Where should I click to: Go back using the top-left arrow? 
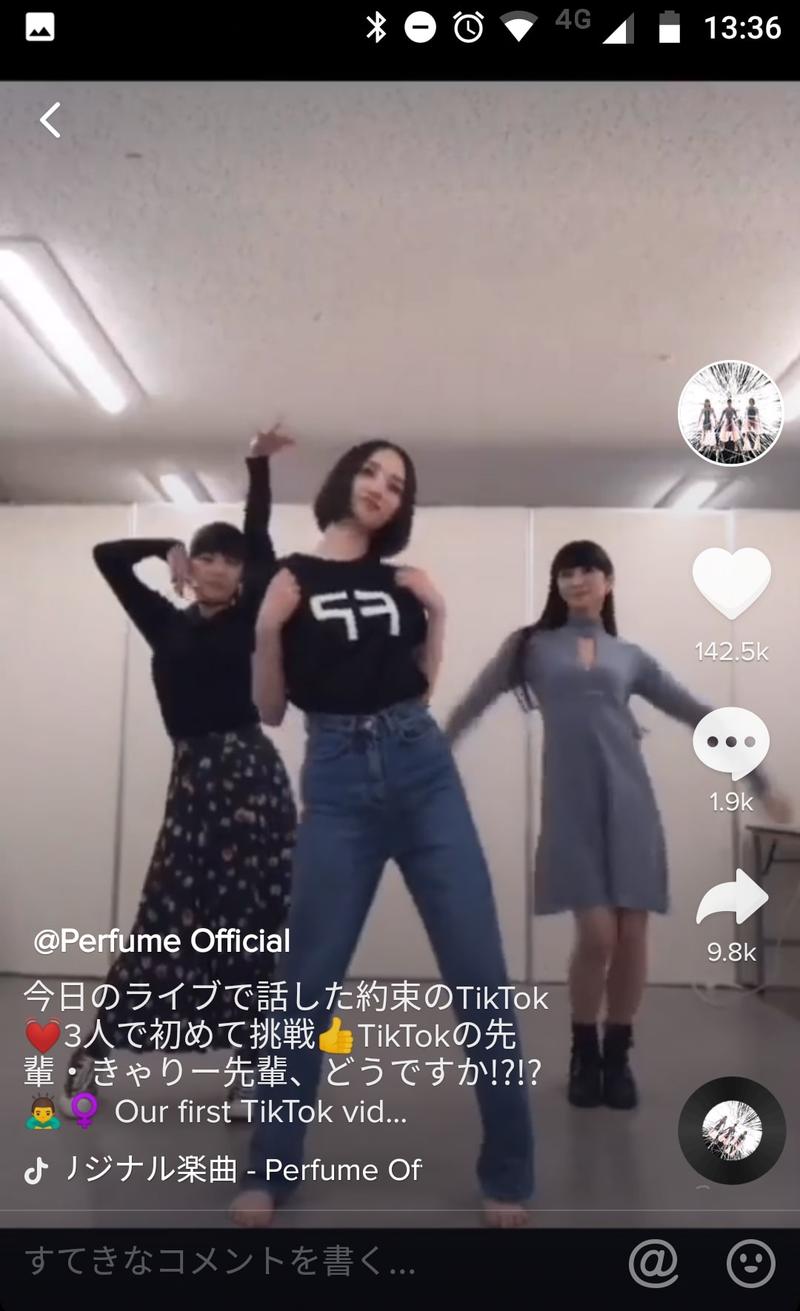tap(50, 120)
